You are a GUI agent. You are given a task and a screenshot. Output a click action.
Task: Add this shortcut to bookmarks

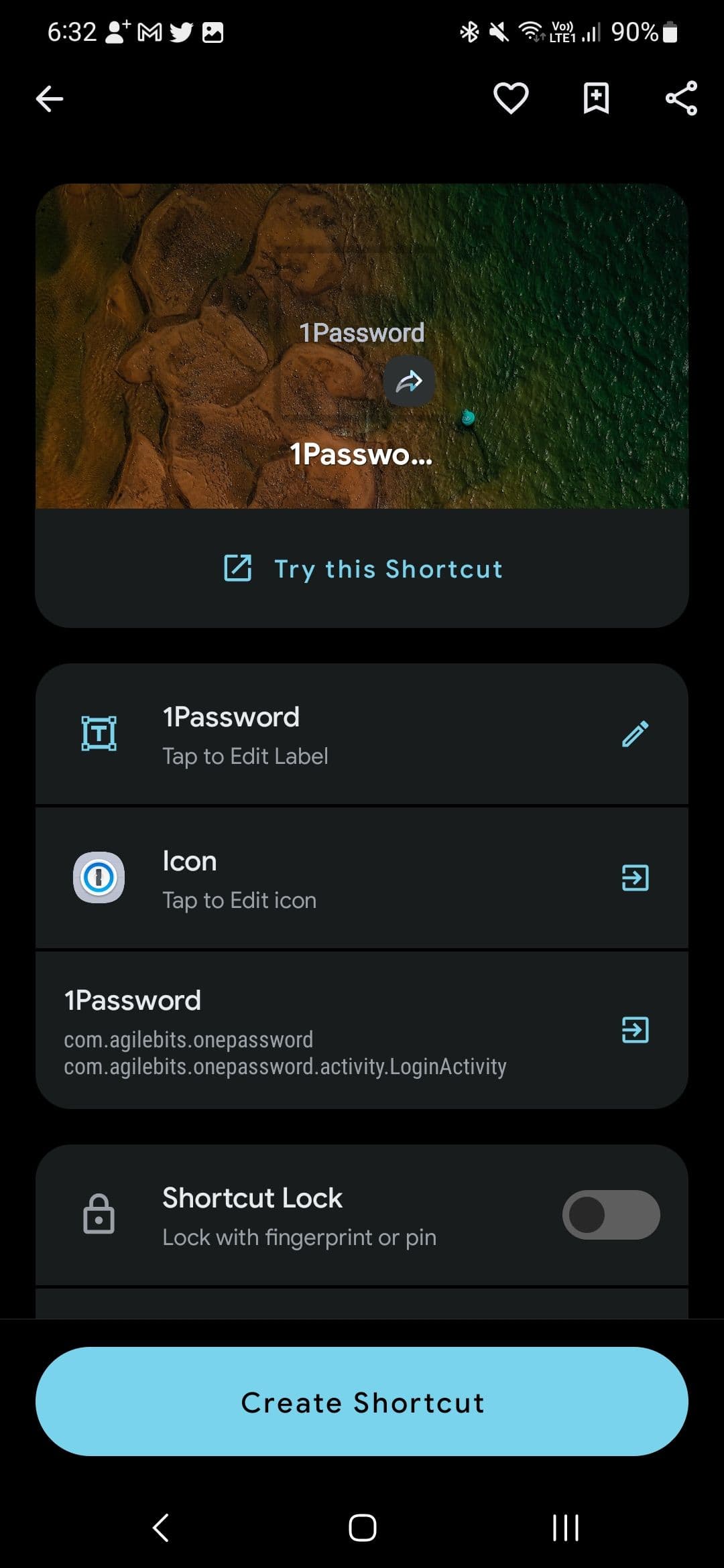tap(596, 99)
